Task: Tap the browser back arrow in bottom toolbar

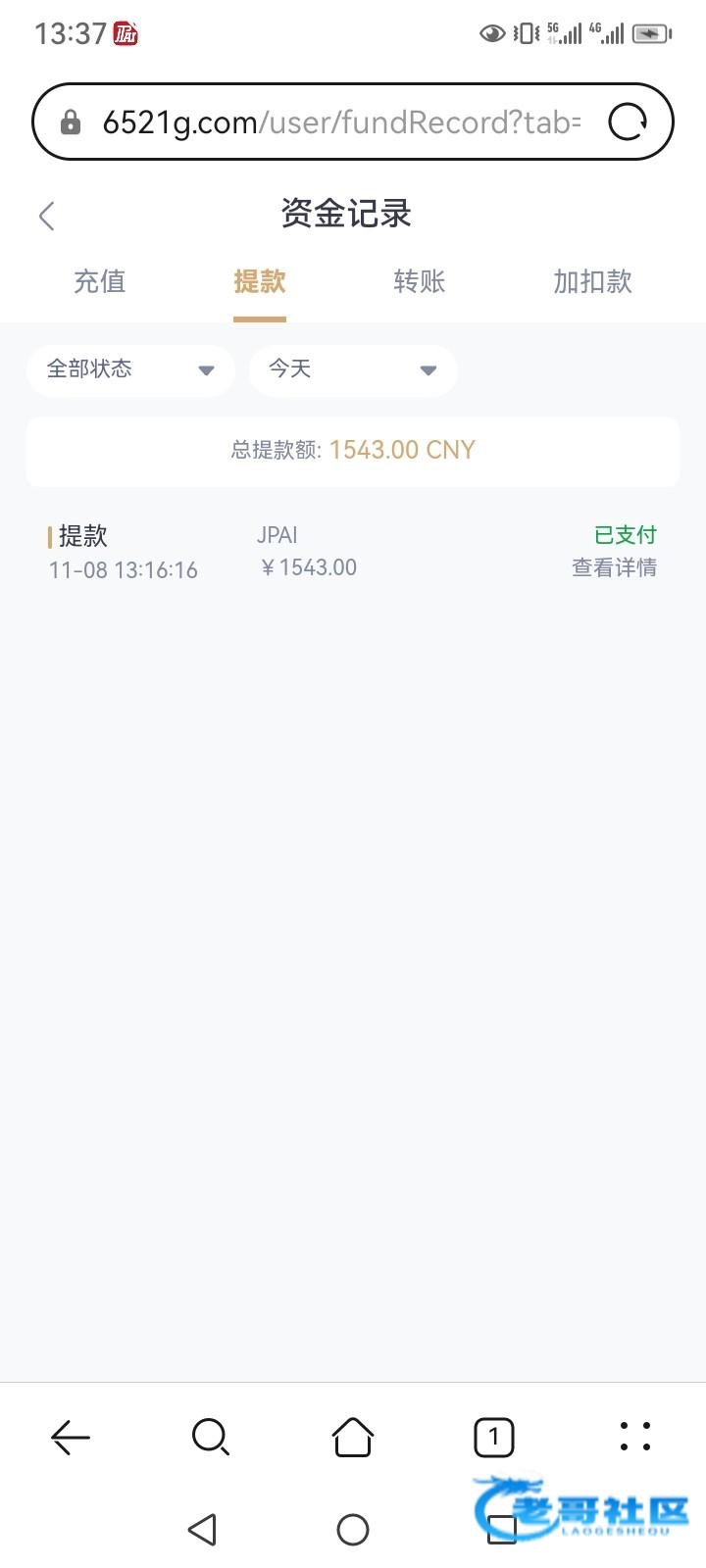Action: point(71,1438)
